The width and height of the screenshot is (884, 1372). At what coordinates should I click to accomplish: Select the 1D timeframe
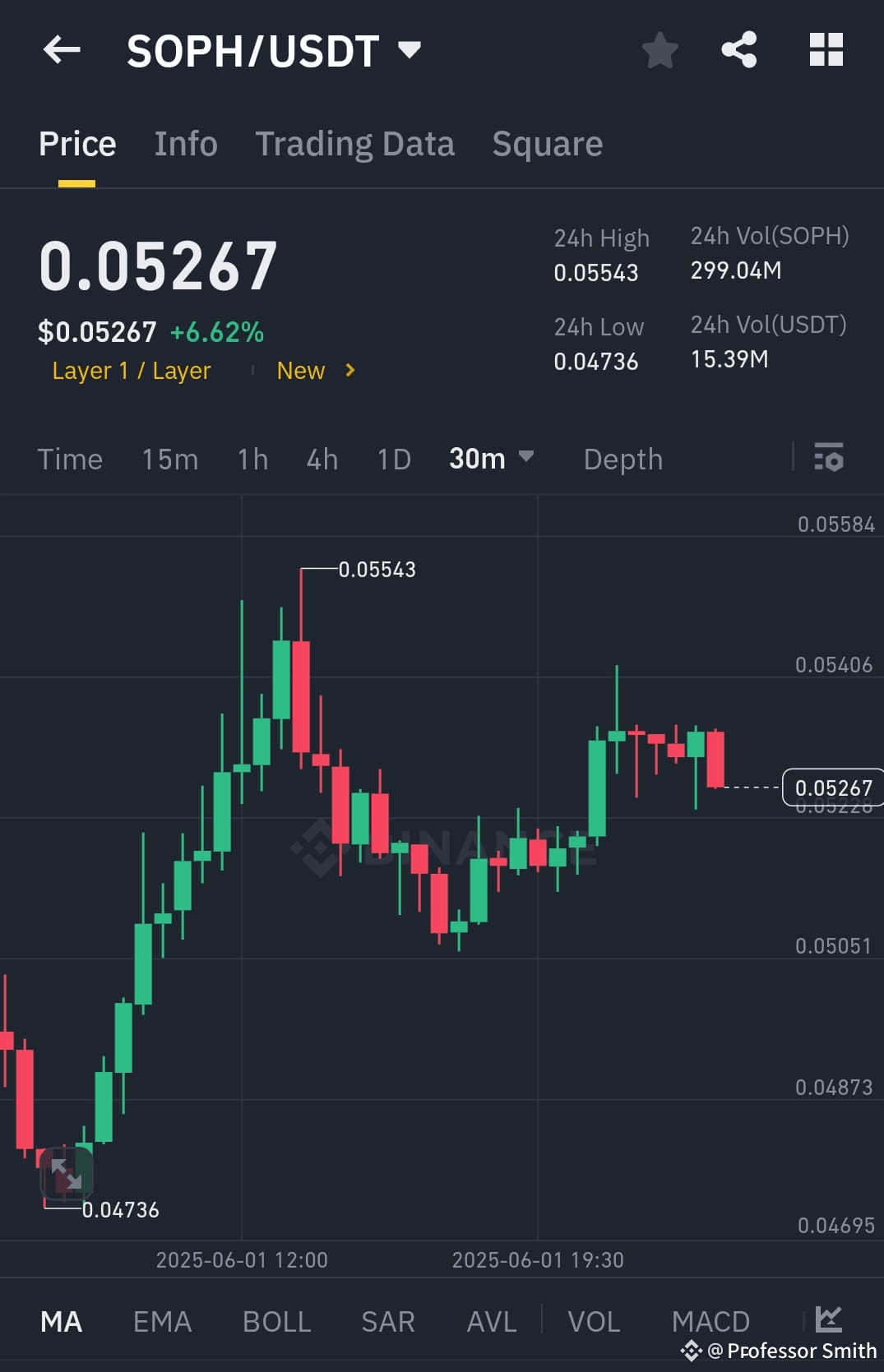click(392, 459)
